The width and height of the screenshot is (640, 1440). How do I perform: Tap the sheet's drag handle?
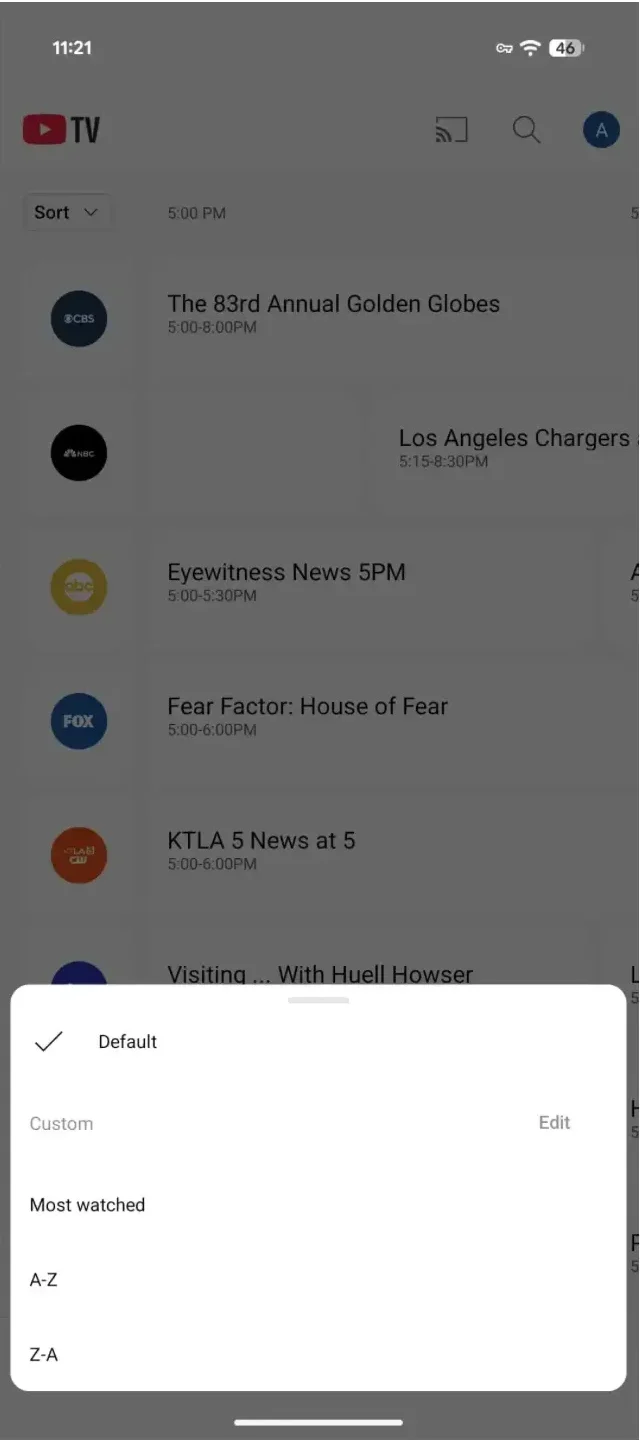[318, 1000]
